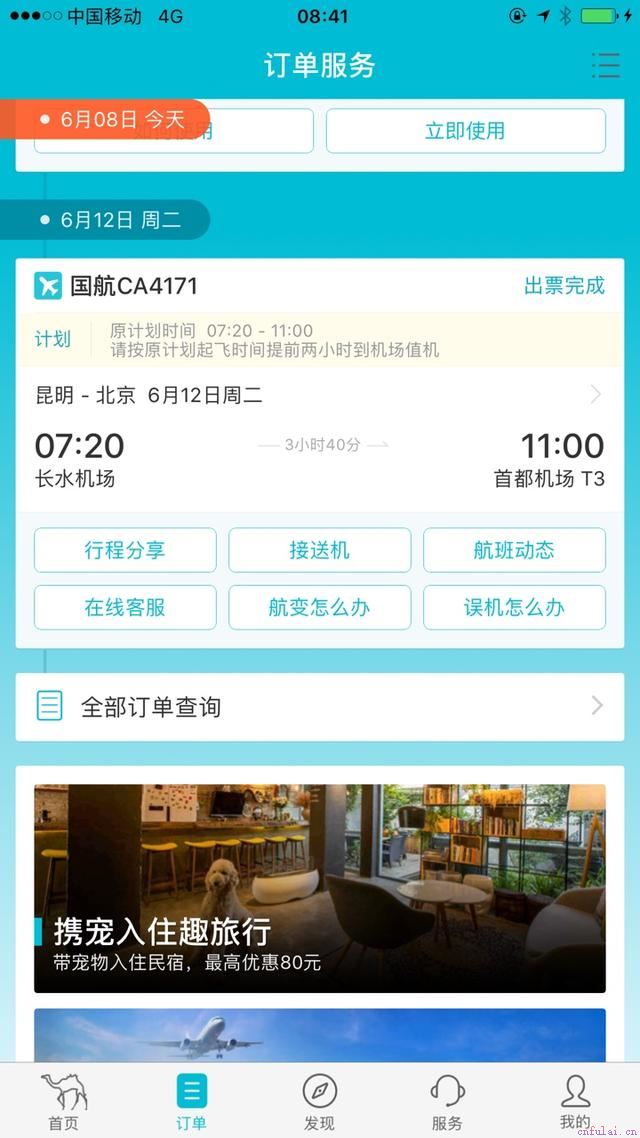Open 全部订单查询 row
The height and width of the screenshot is (1138, 640).
click(x=319, y=706)
